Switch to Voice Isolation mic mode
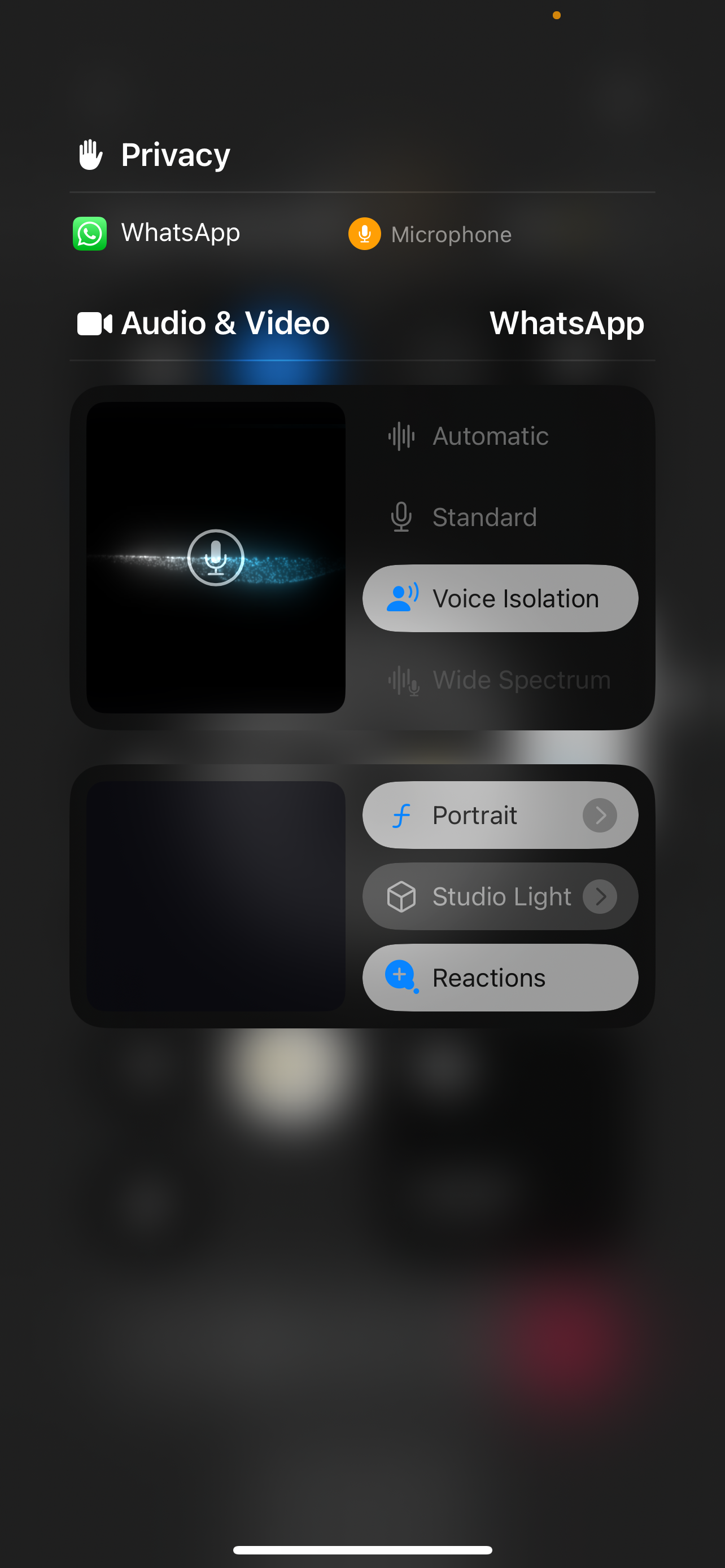Screen dimensions: 725x1568 pos(500,598)
